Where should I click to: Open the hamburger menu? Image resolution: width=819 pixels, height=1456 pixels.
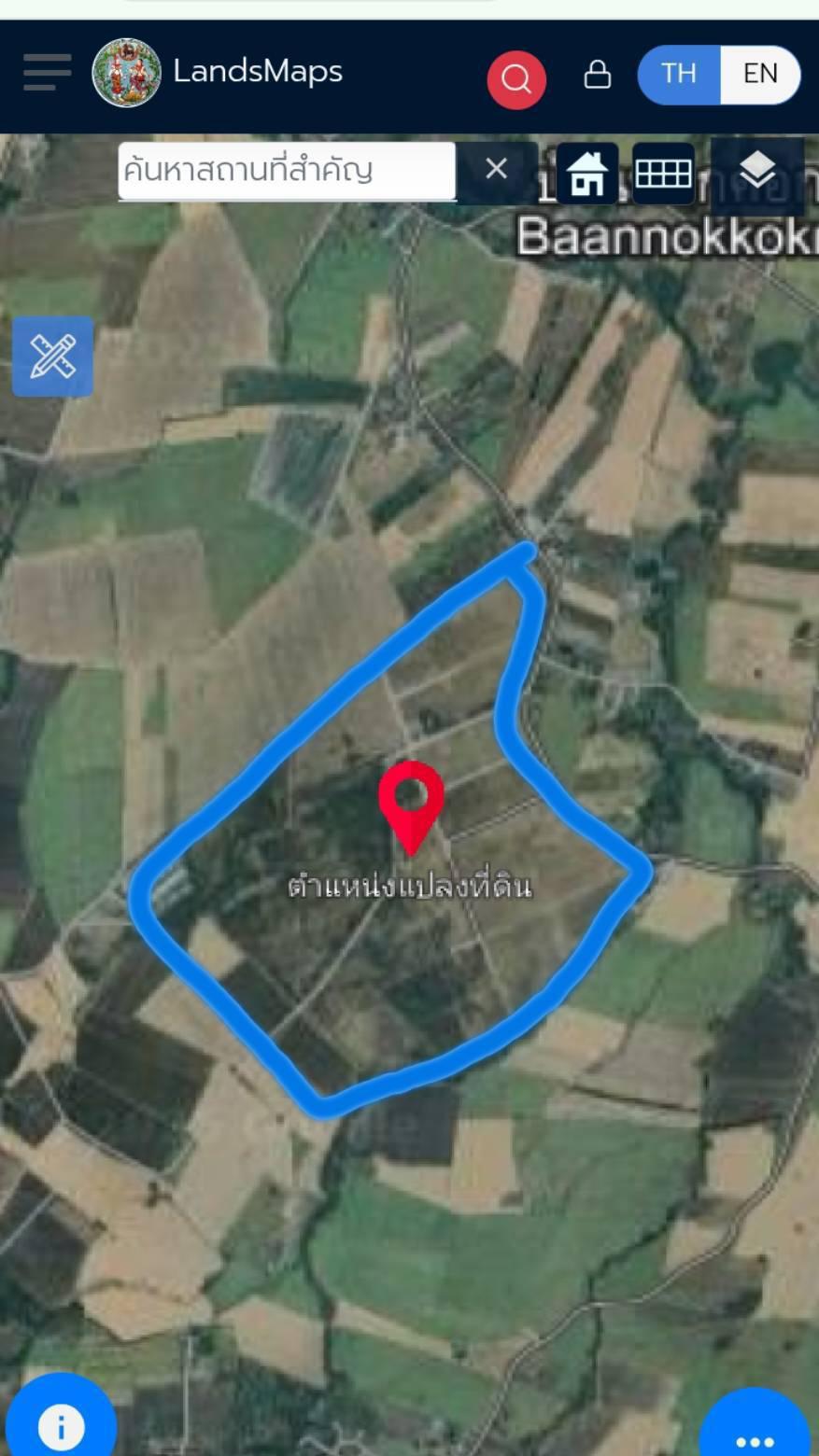point(47,73)
